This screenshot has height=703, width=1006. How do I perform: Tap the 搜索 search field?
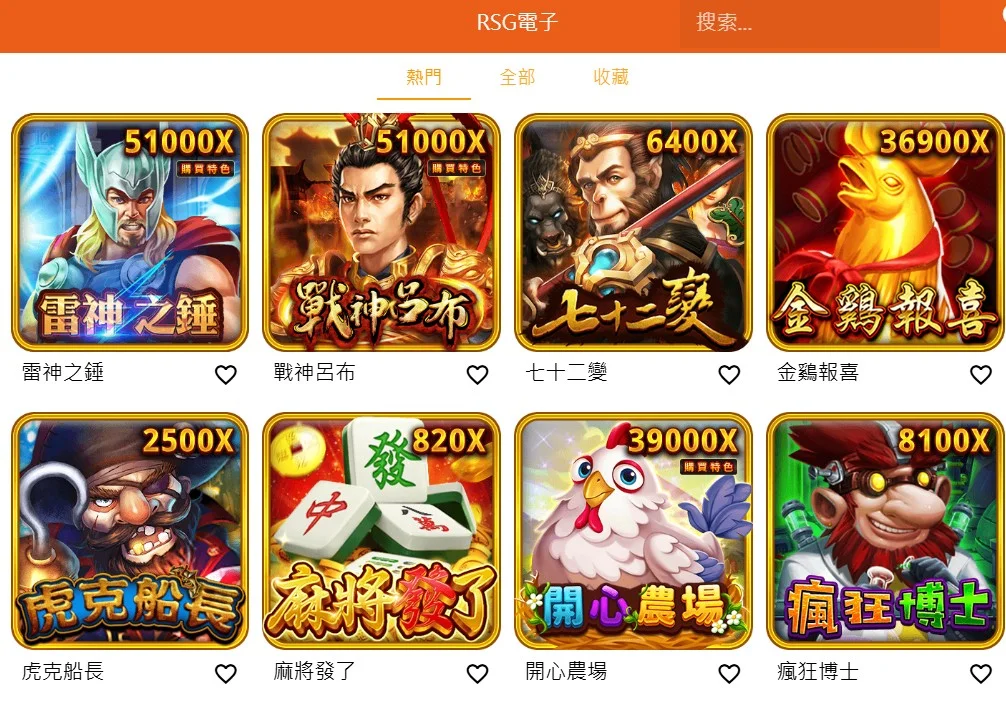point(810,23)
